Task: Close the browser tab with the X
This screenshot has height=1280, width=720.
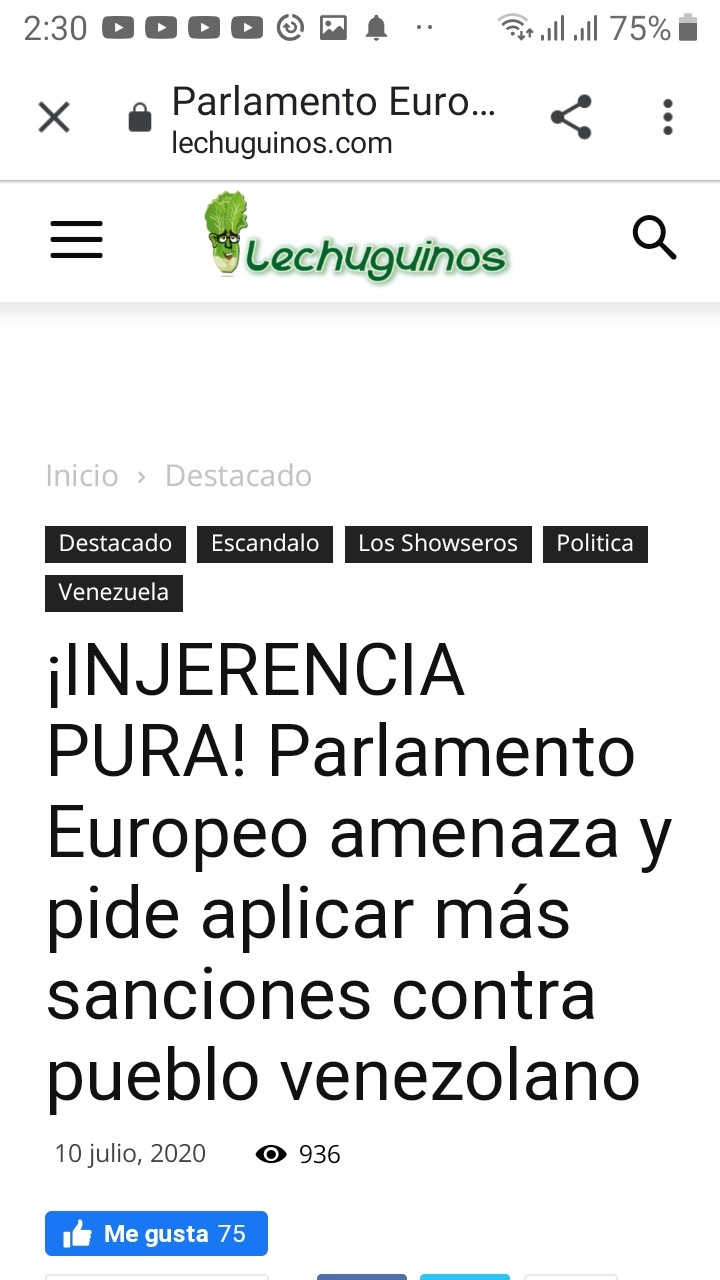Action: [x=54, y=118]
